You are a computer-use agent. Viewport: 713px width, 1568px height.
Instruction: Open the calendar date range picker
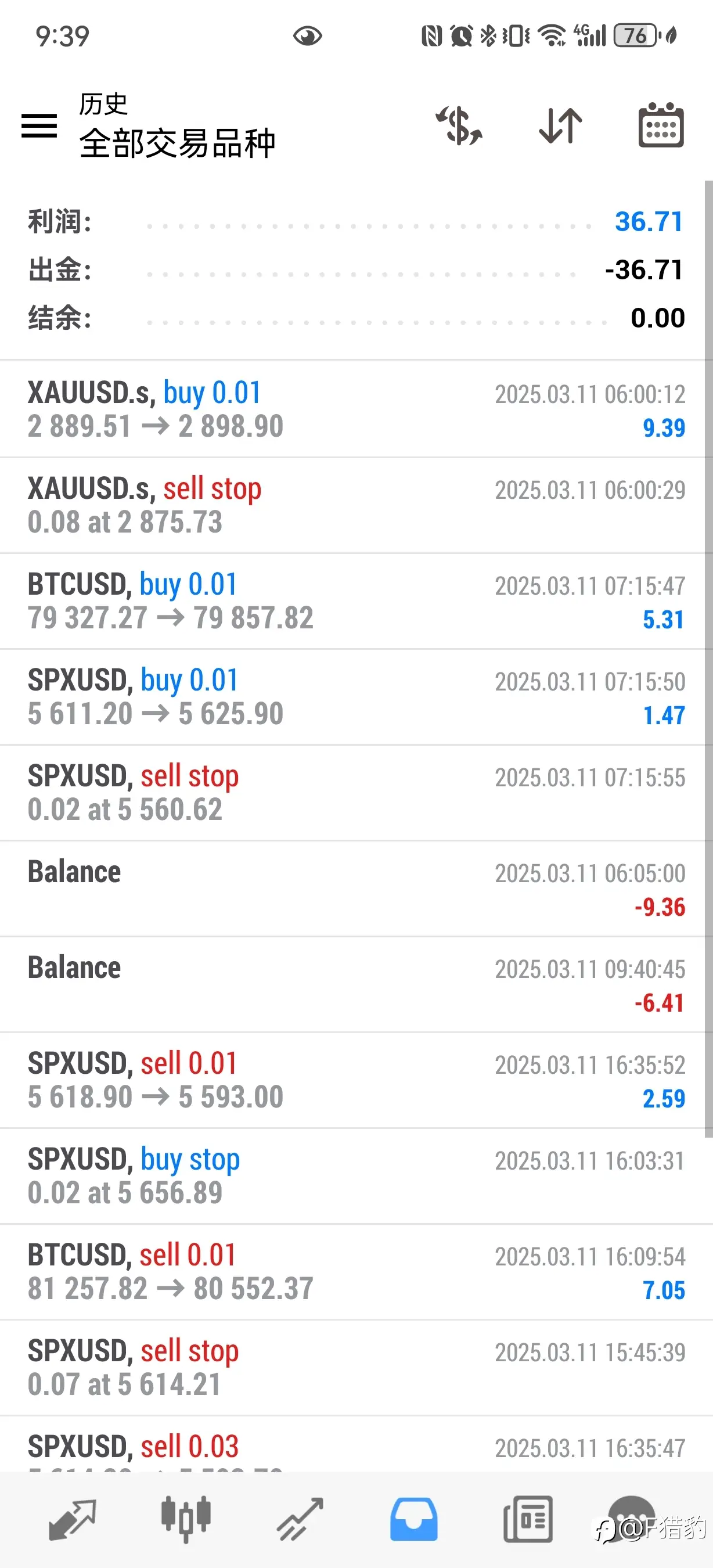pyautogui.click(x=661, y=125)
